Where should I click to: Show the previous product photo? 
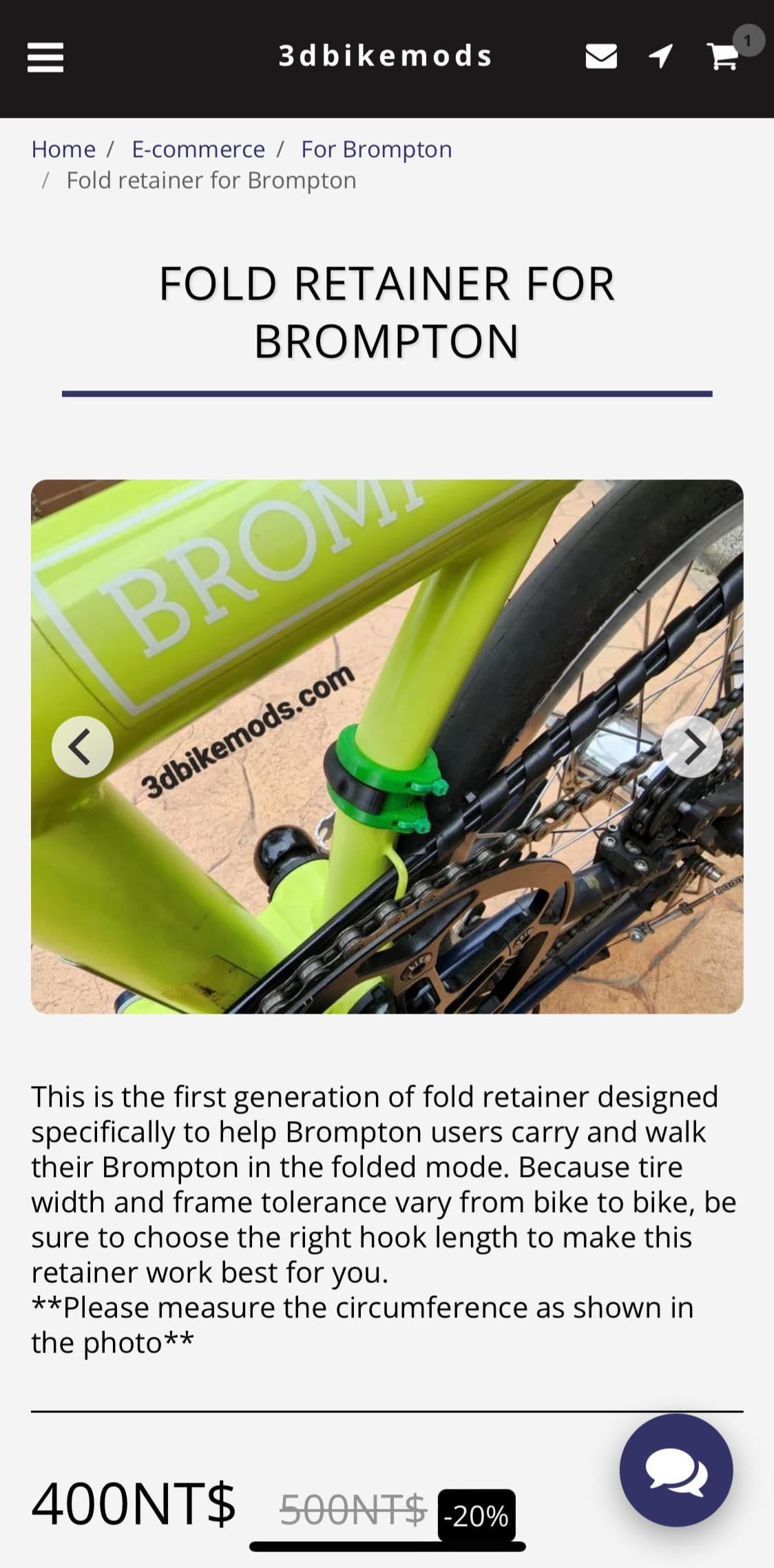click(x=83, y=747)
